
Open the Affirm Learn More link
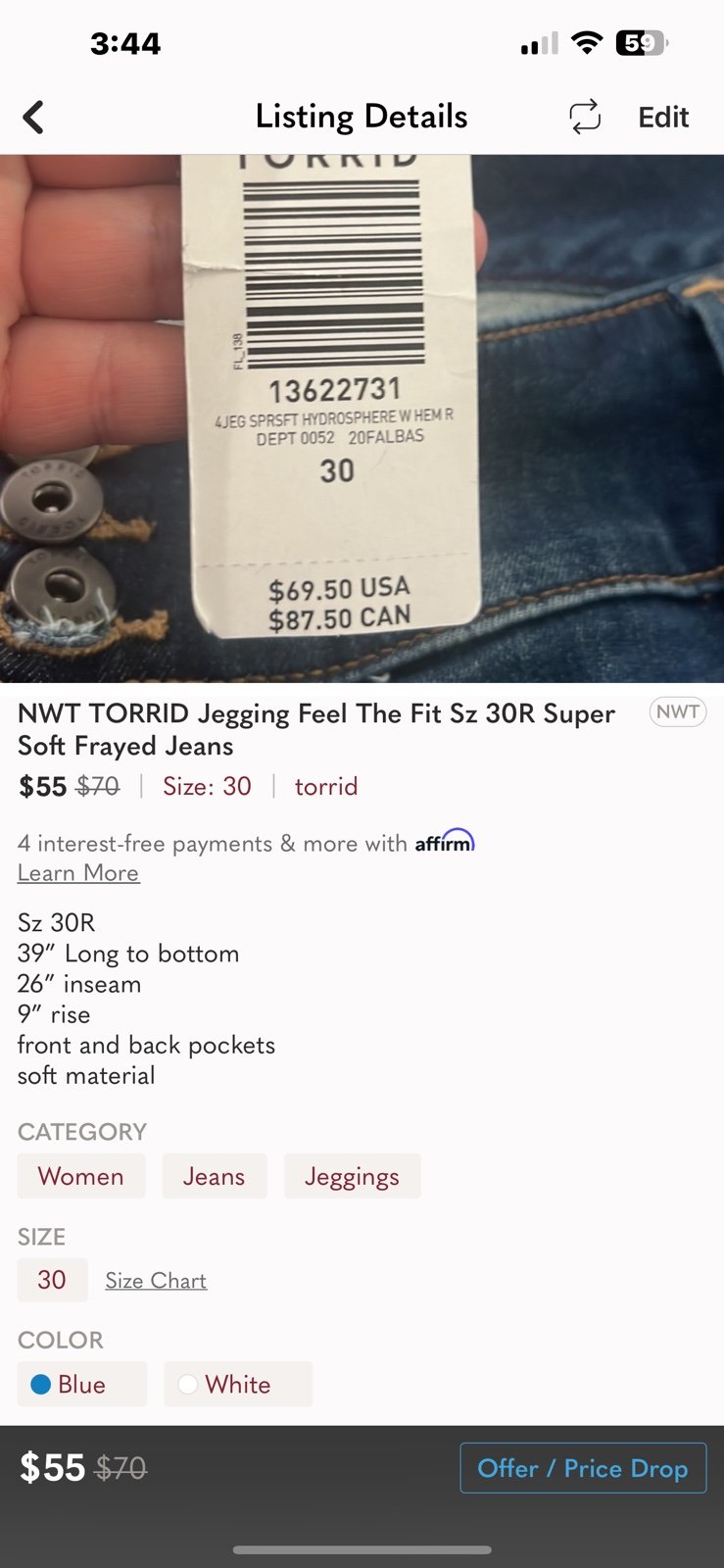point(78,873)
